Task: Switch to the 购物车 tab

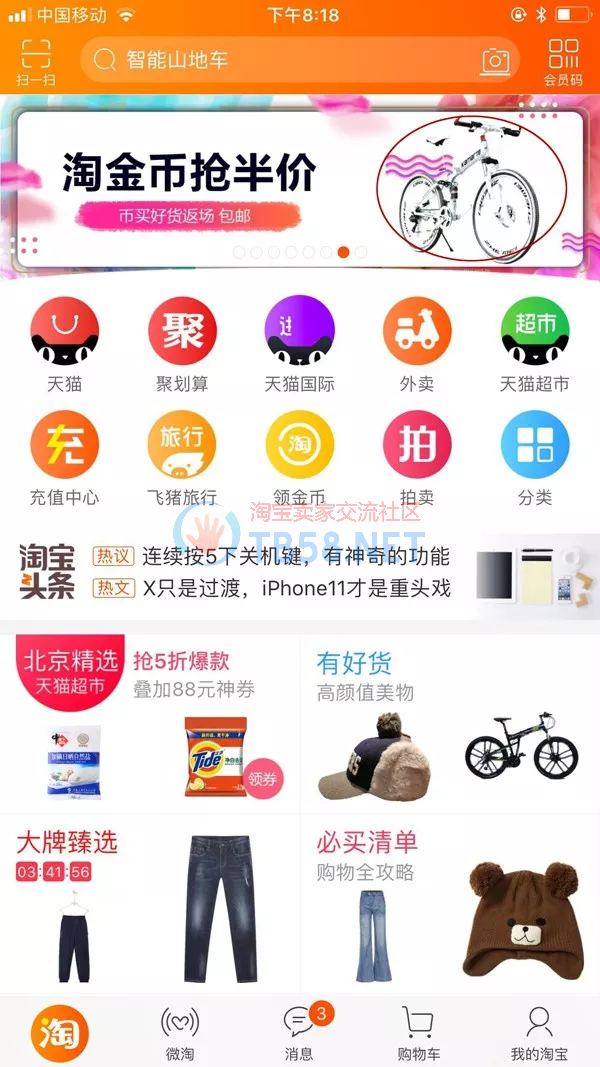Action: (x=418, y=1032)
